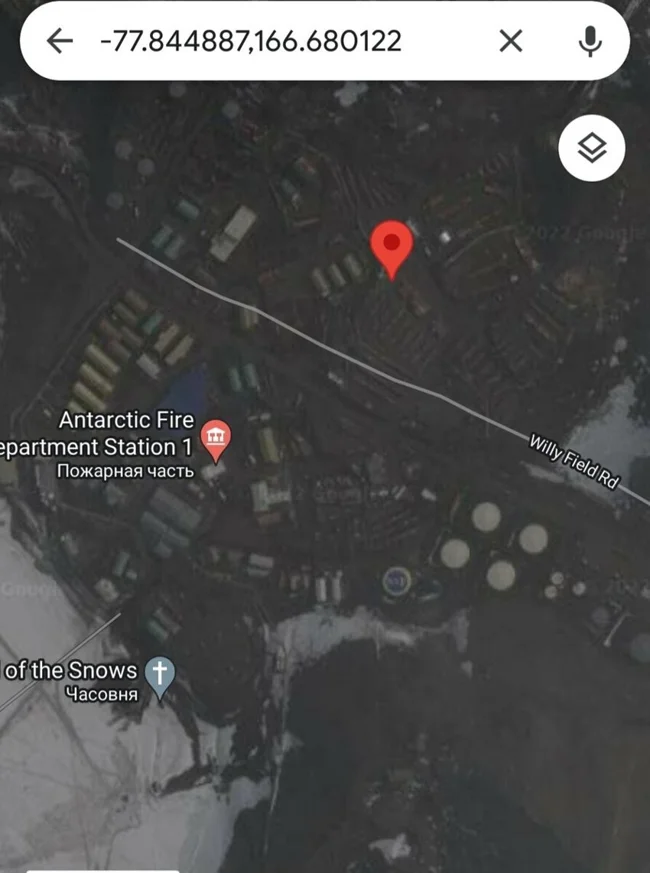The width and height of the screenshot is (650, 873).
Task: Start voice search with microphone
Action: (590, 41)
